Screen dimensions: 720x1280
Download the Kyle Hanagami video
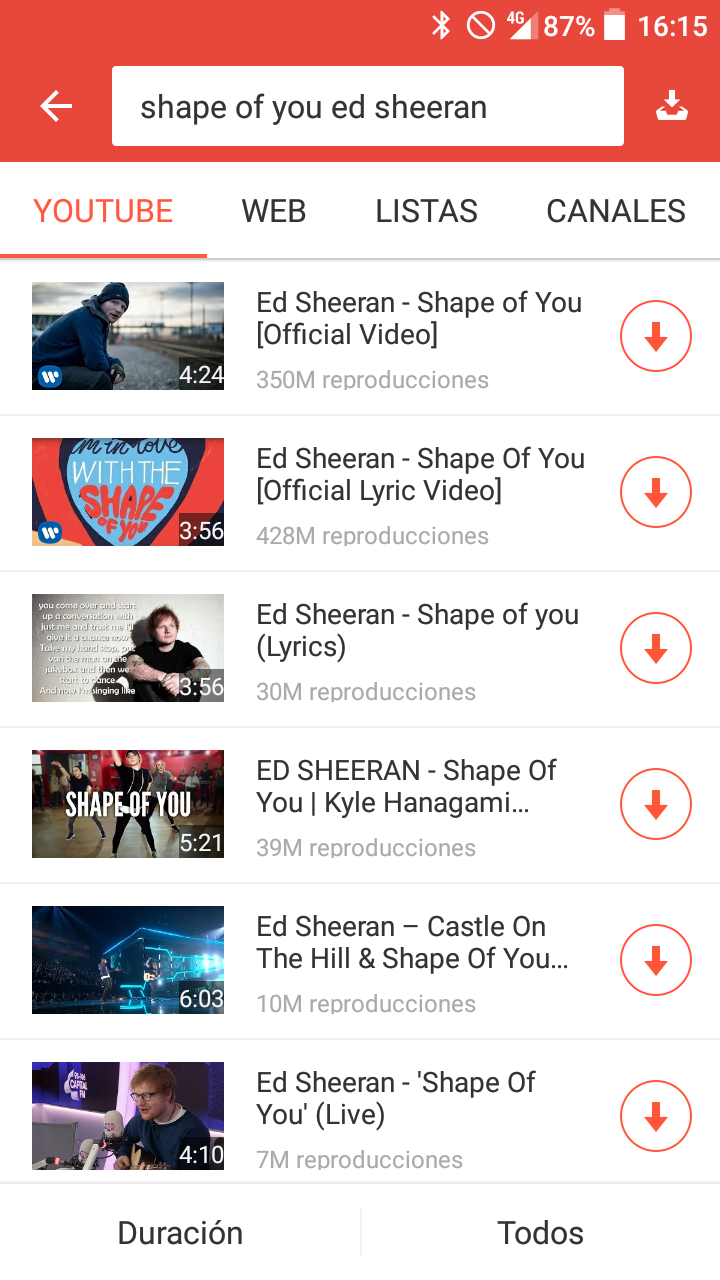(x=656, y=805)
